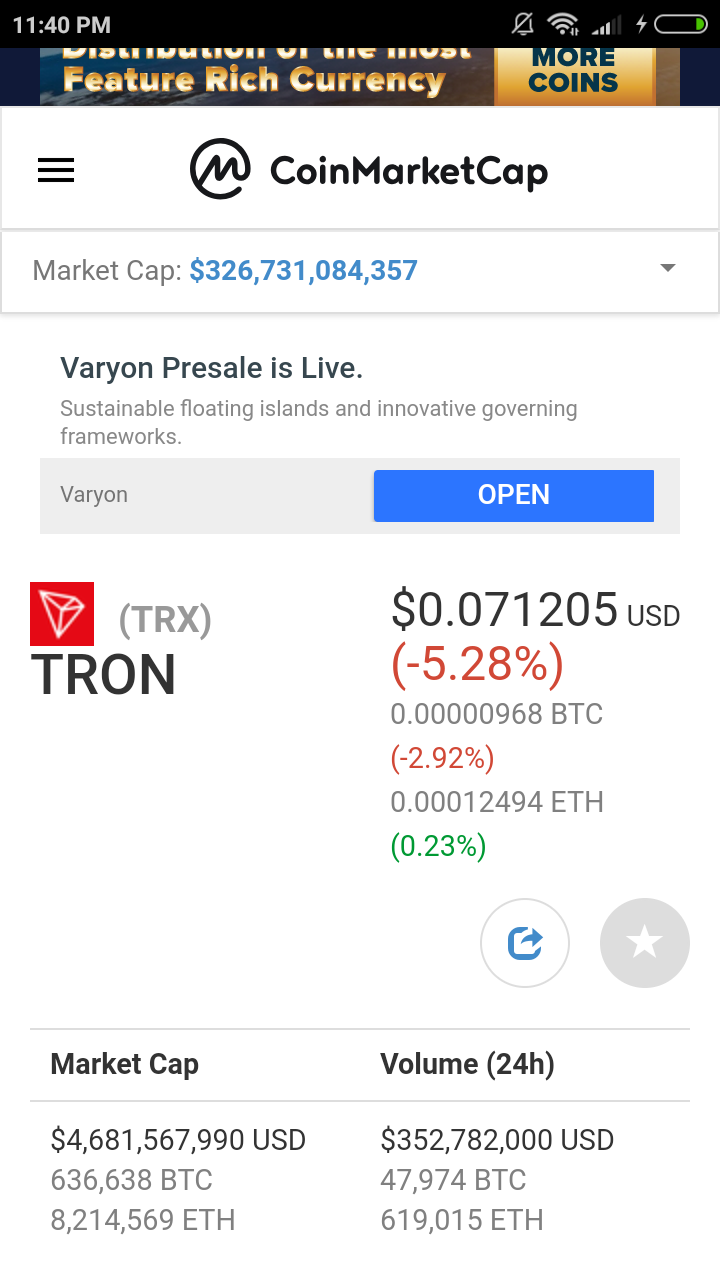
Task: Share the TRON coin page
Action: click(525, 943)
